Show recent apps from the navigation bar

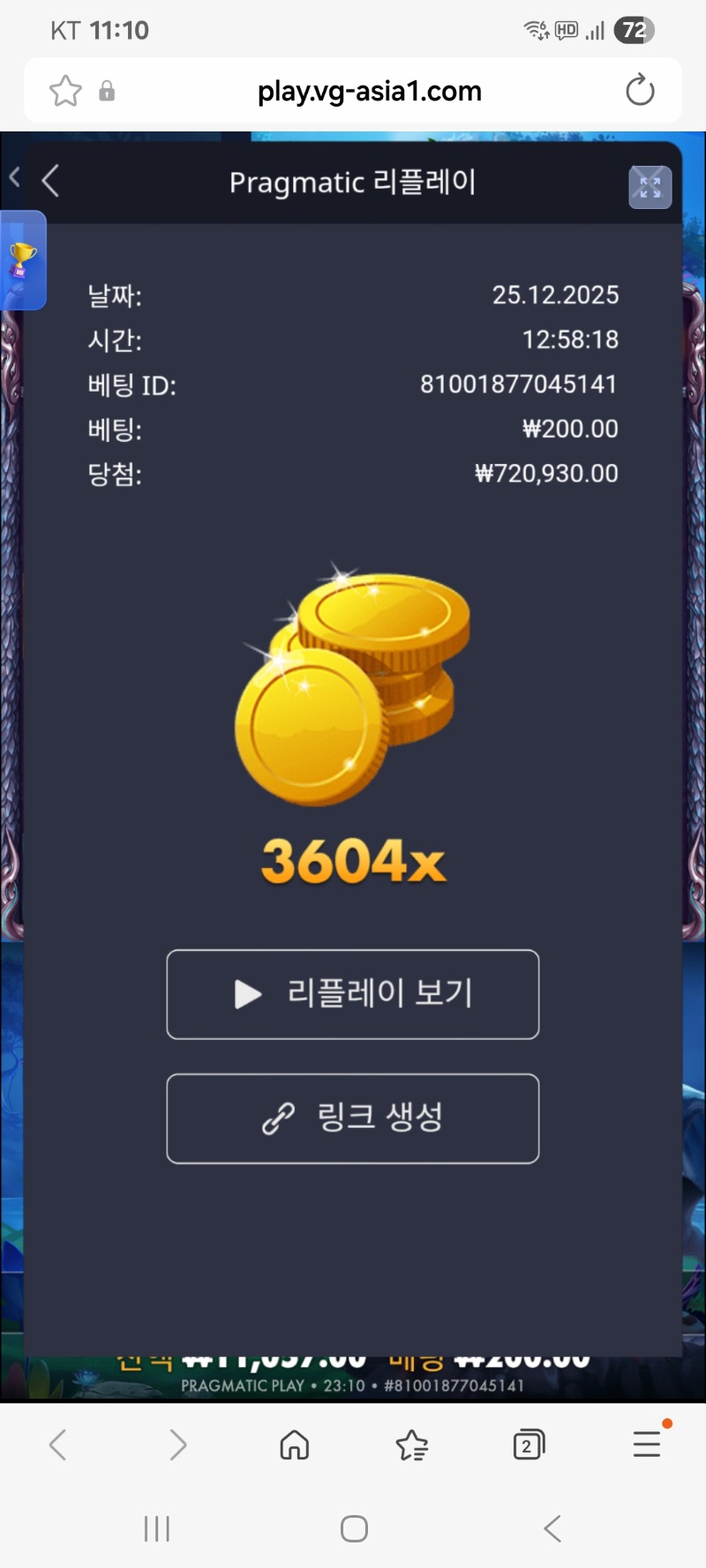tap(157, 1528)
